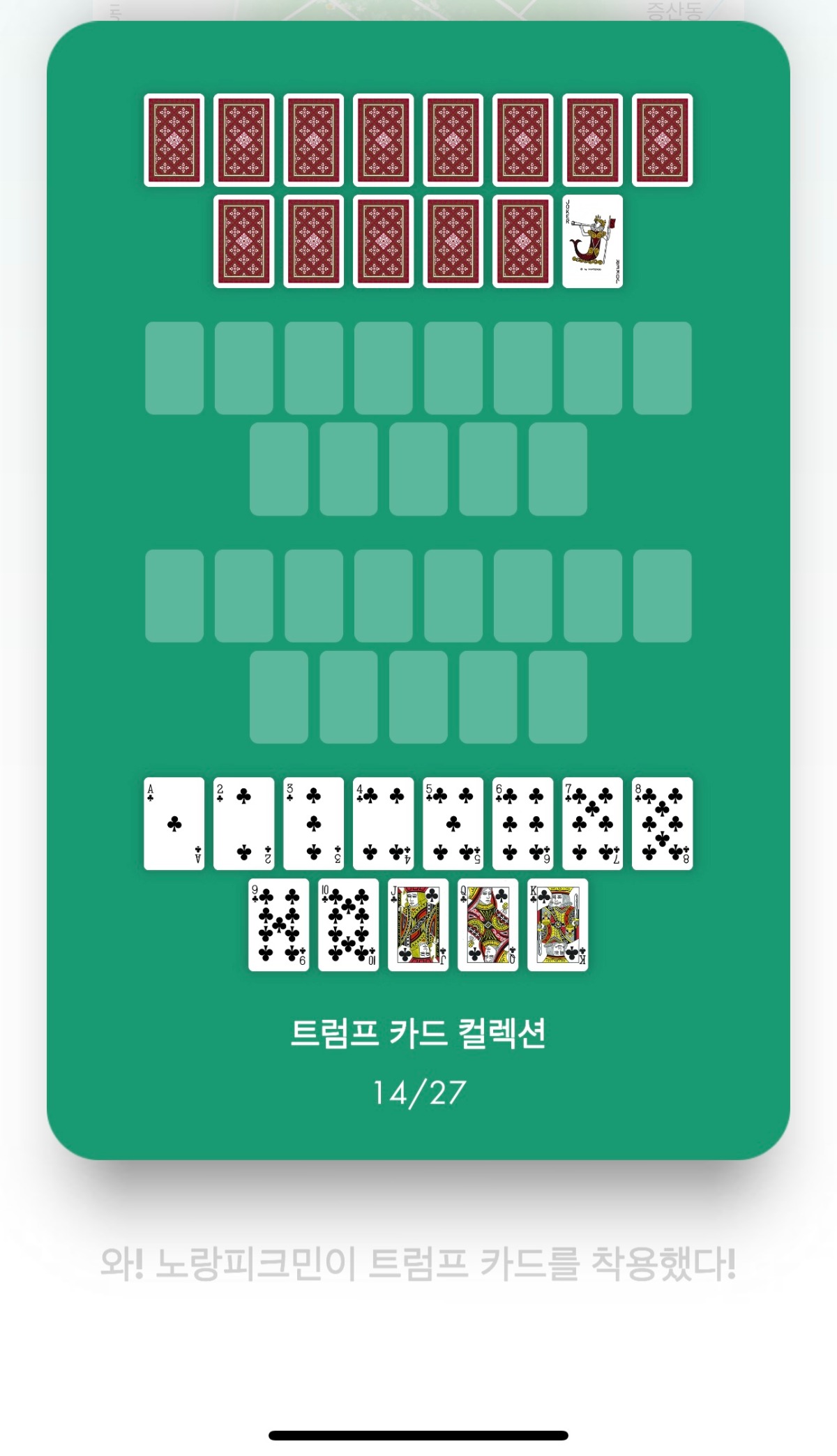The width and height of the screenshot is (837, 1456).
Task: Select the 7 of Clubs card
Action: 591,824
